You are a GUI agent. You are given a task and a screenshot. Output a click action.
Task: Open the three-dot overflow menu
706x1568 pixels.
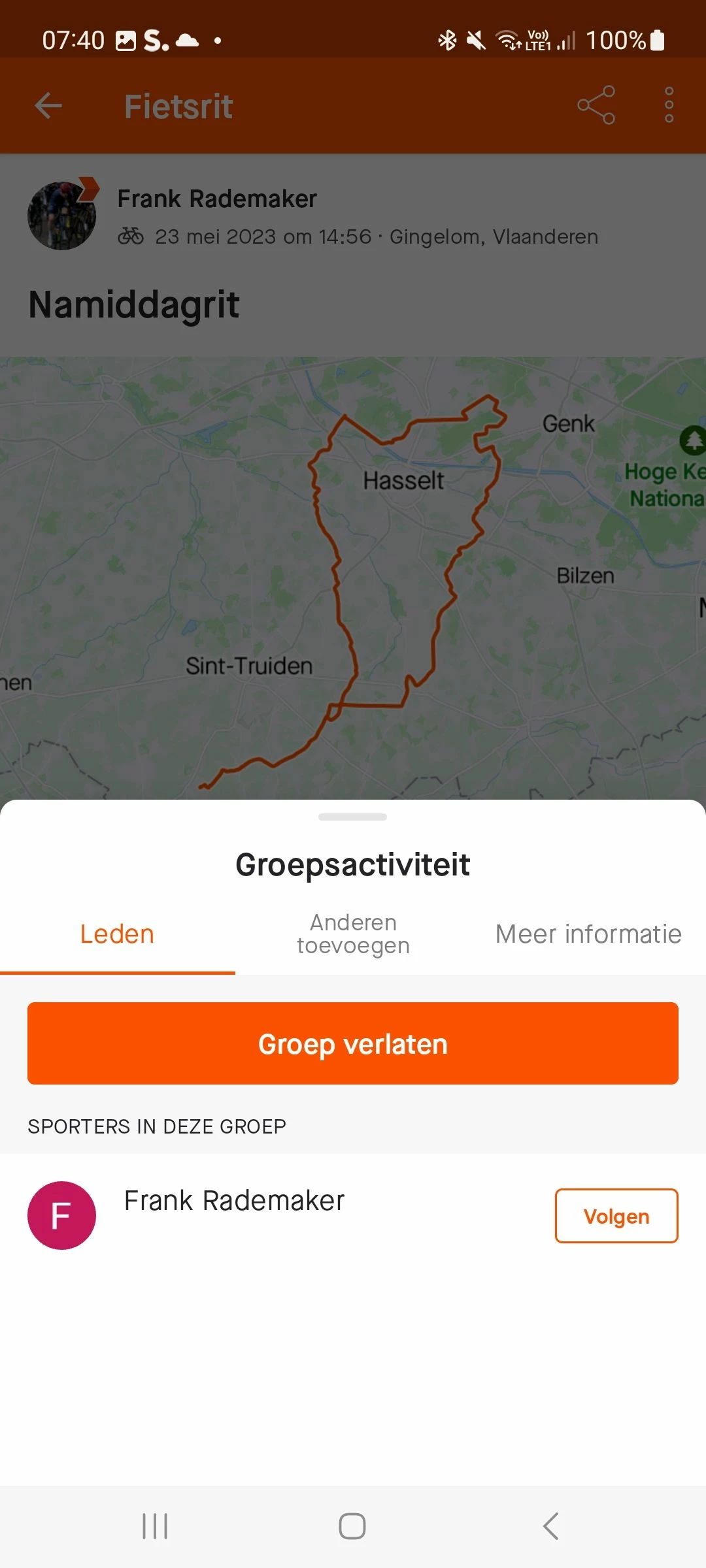tap(669, 105)
